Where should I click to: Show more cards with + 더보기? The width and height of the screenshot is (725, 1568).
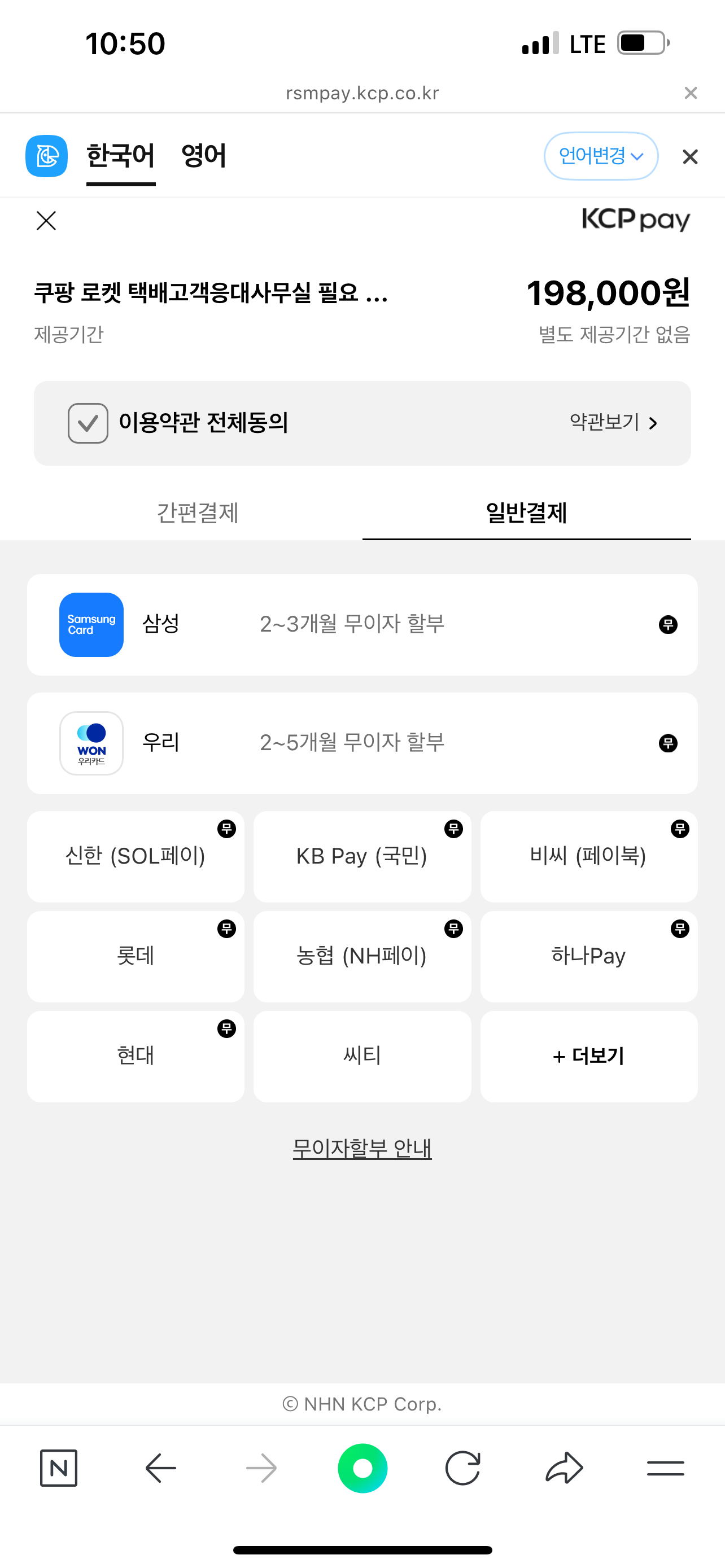(588, 1056)
